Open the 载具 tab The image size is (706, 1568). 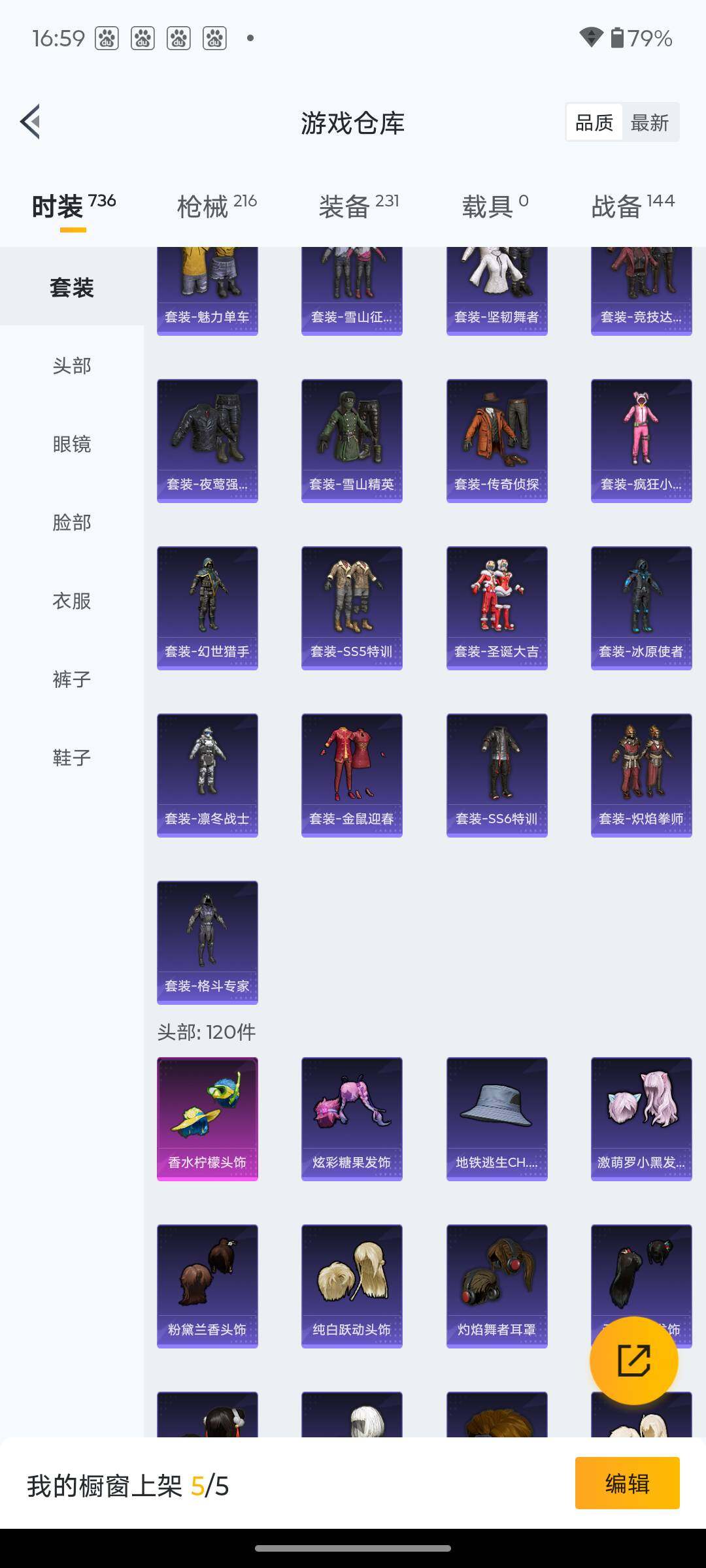click(495, 206)
